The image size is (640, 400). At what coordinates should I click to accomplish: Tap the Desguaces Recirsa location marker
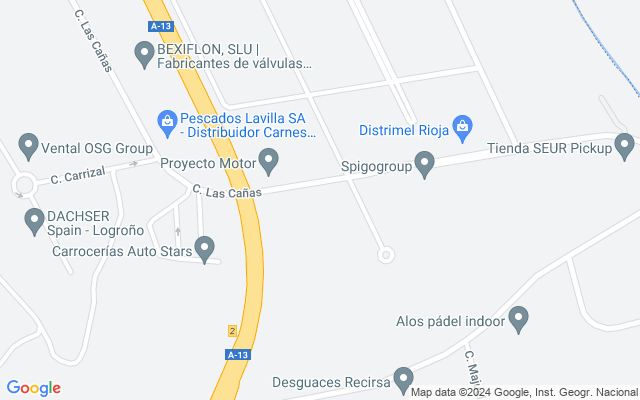click(x=403, y=378)
